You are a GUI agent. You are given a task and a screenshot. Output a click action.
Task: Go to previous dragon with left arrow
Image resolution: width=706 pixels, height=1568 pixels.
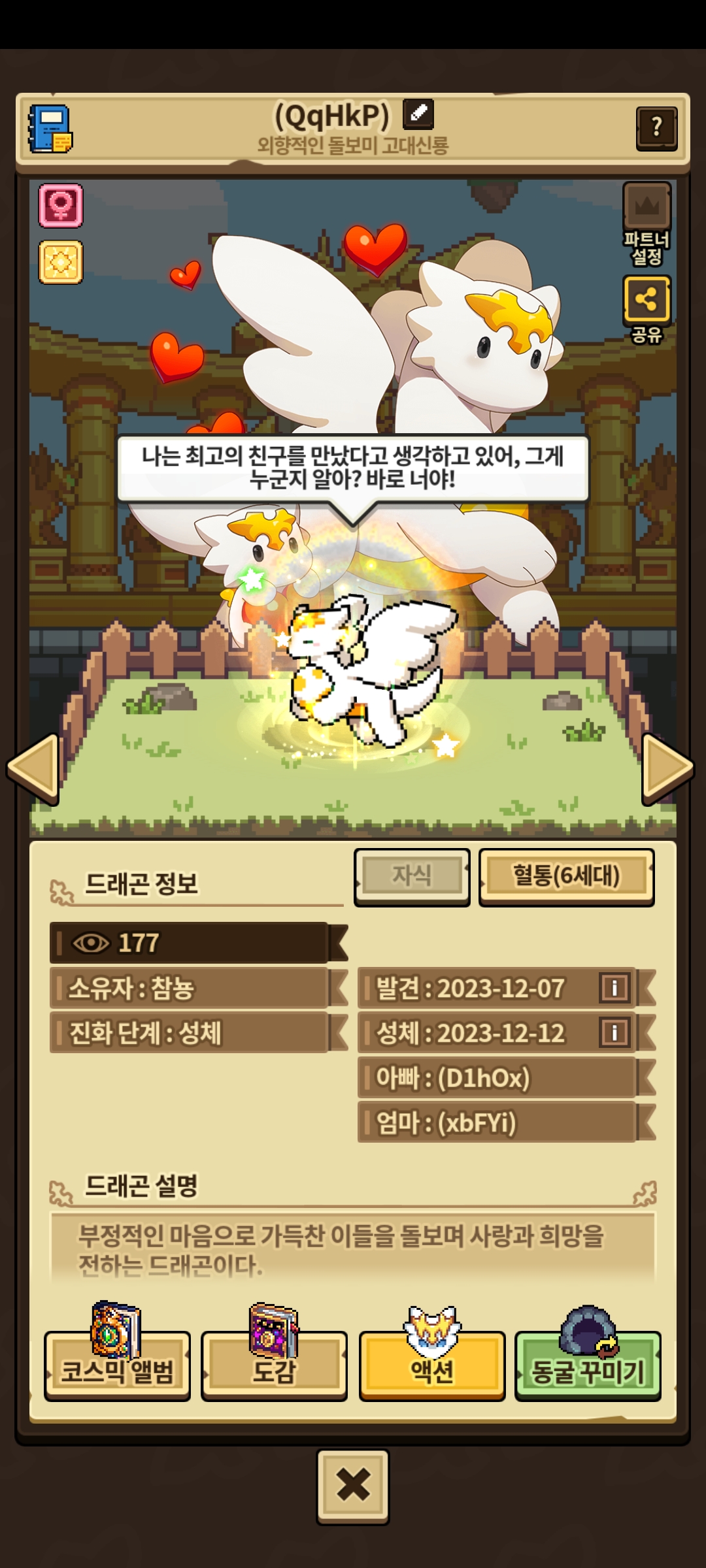[x=34, y=768]
